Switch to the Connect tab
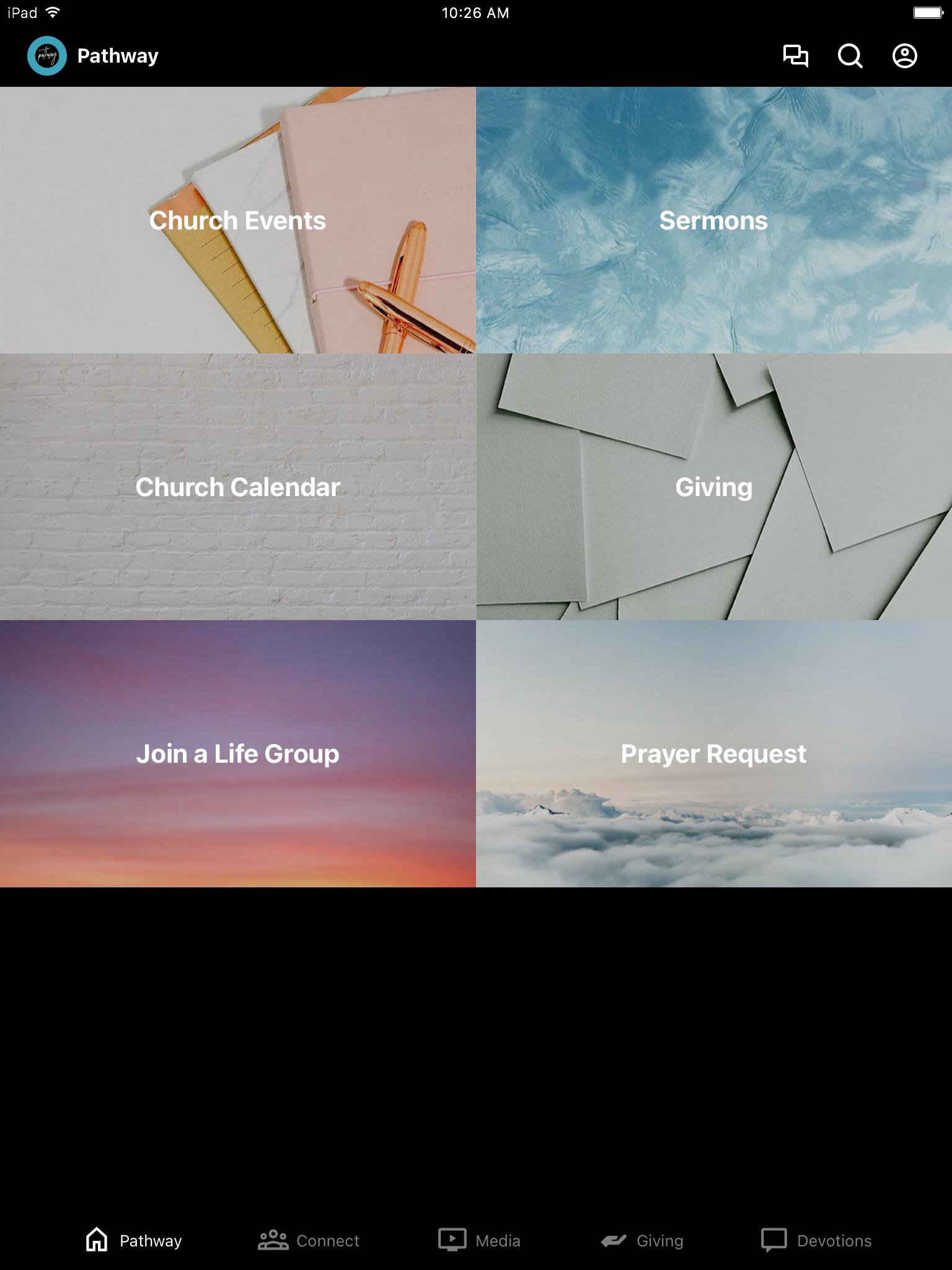Viewport: 952px width, 1270px height. click(x=309, y=1240)
